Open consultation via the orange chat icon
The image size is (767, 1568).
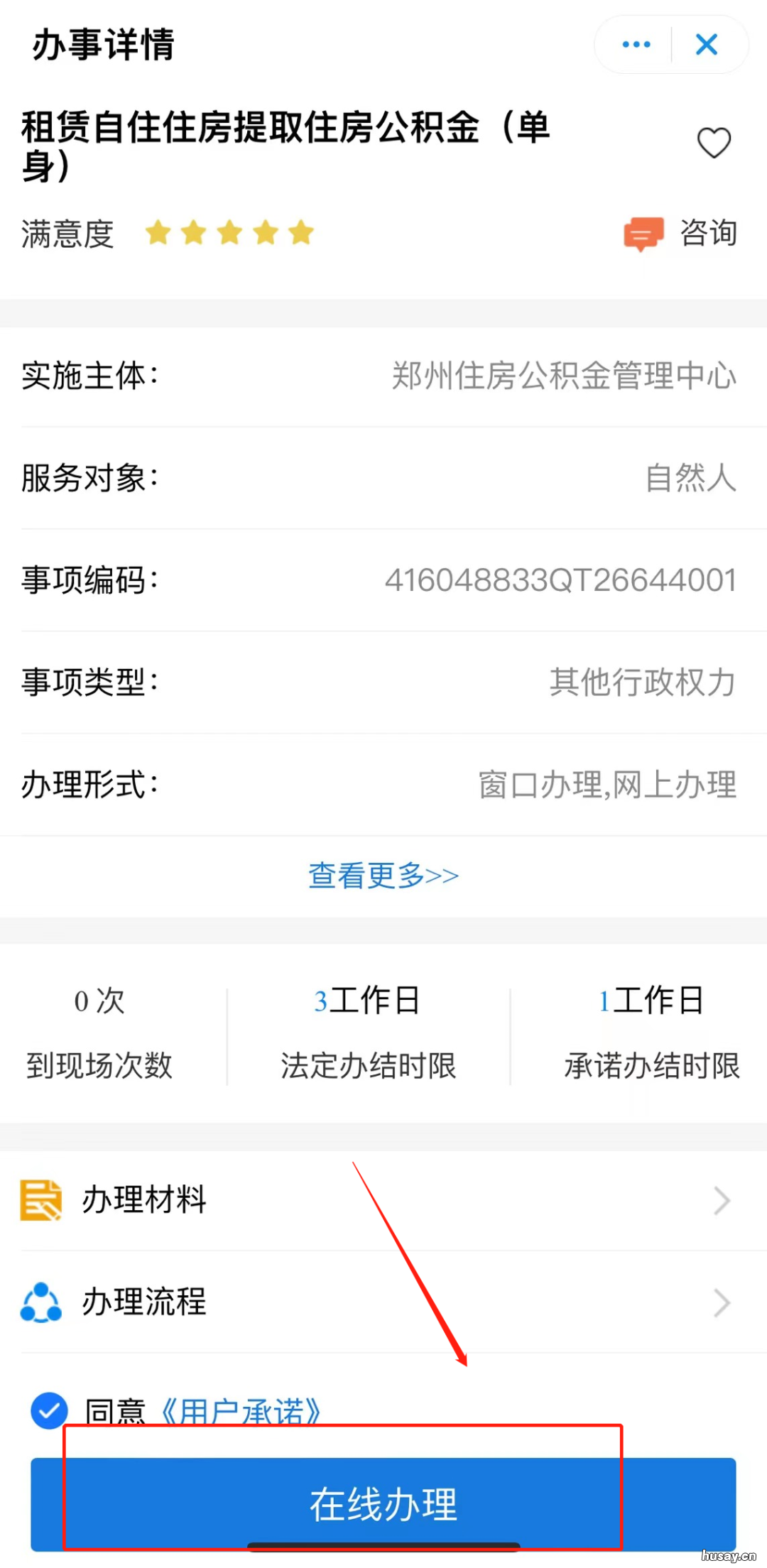coord(643,234)
